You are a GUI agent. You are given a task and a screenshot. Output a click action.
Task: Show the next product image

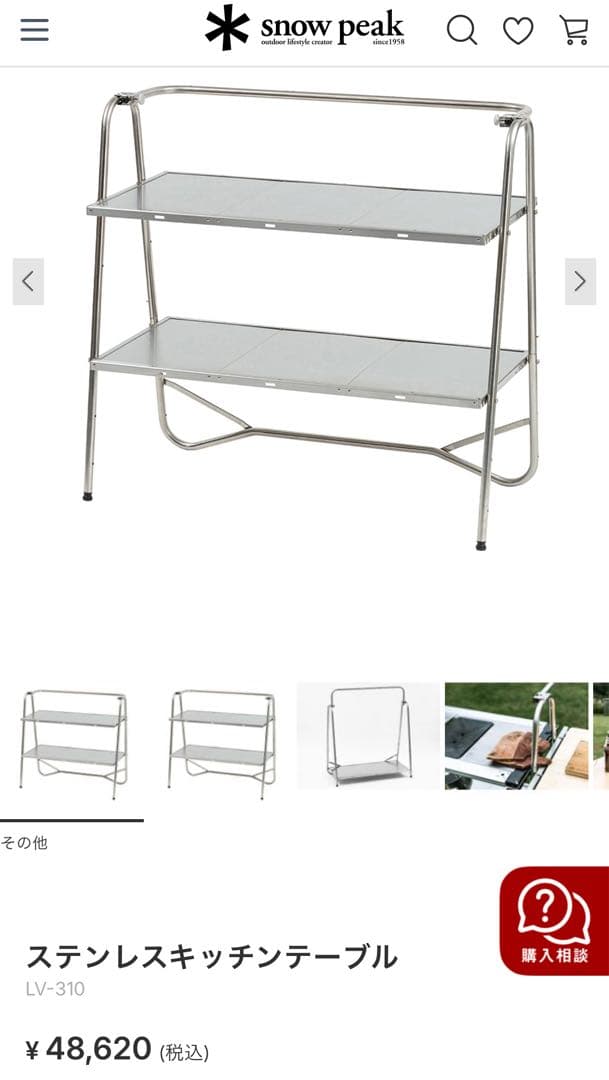tap(580, 282)
